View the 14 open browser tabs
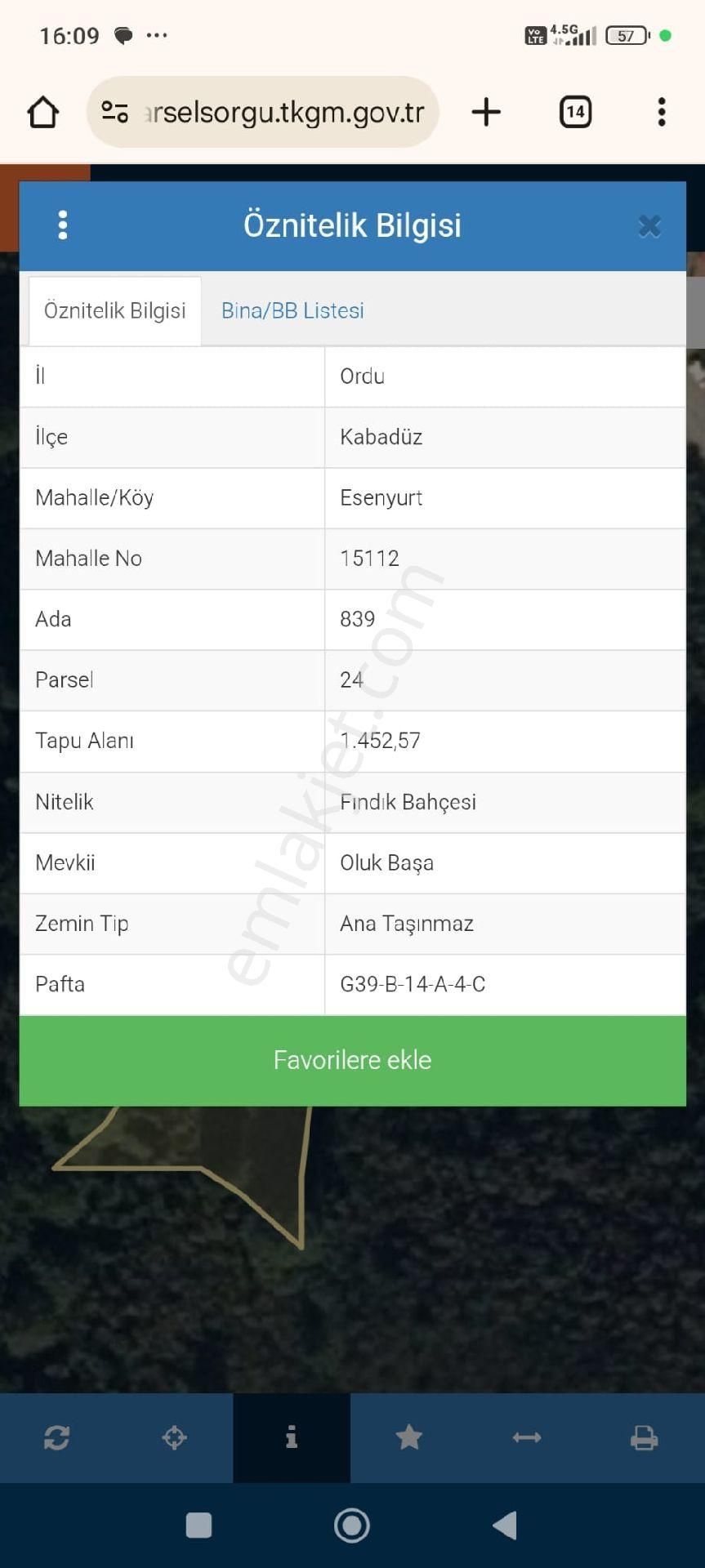 tap(575, 112)
